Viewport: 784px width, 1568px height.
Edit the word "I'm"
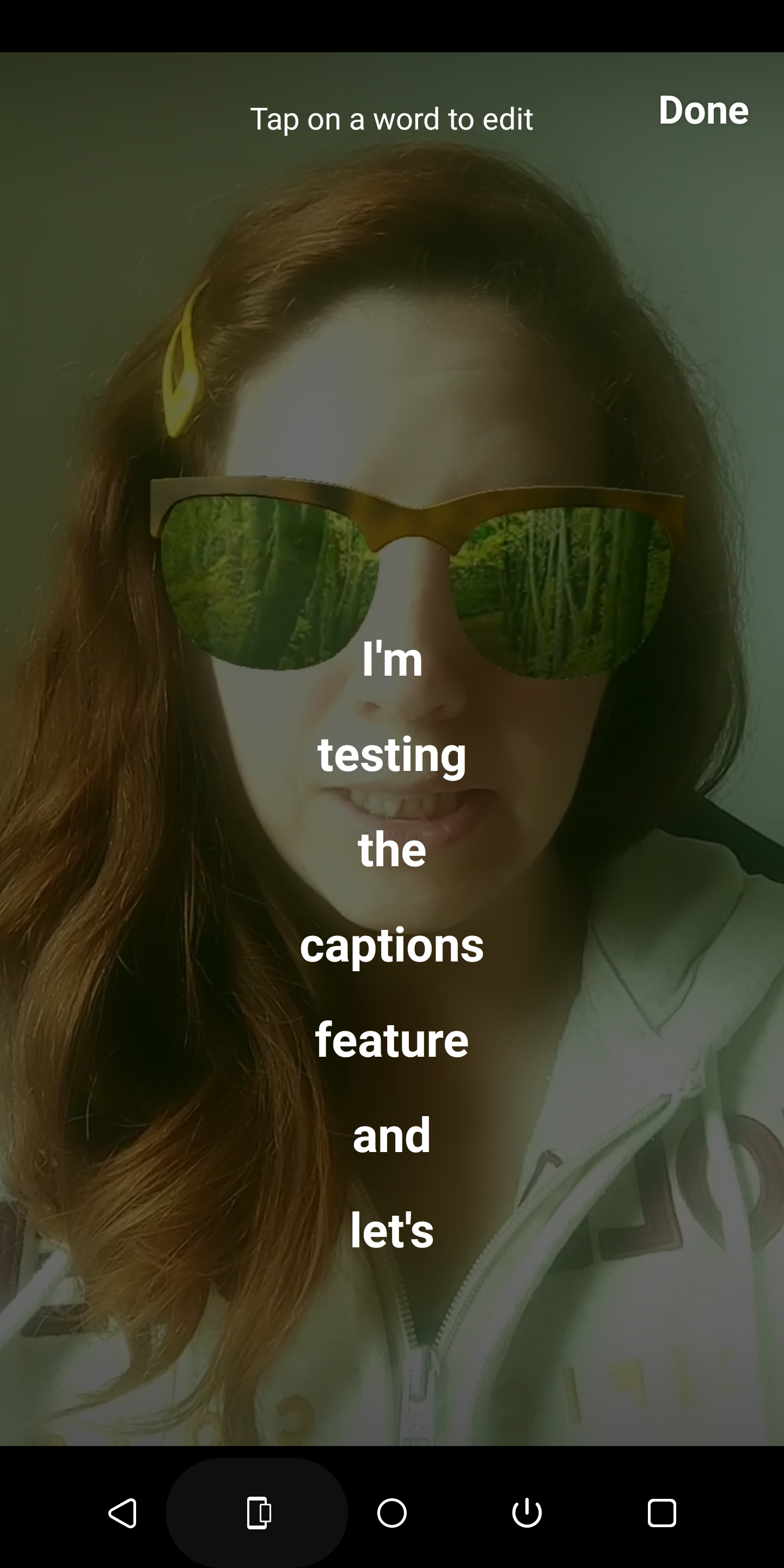click(x=392, y=659)
